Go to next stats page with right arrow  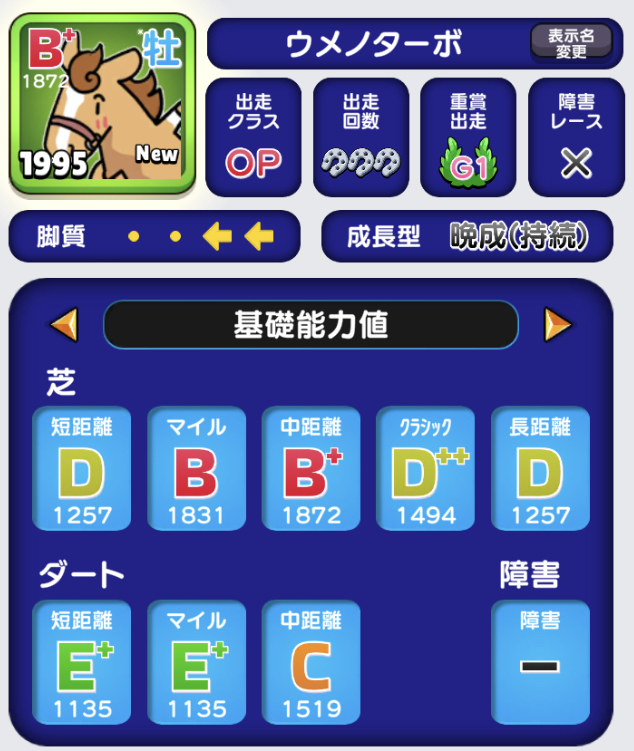coord(557,324)
